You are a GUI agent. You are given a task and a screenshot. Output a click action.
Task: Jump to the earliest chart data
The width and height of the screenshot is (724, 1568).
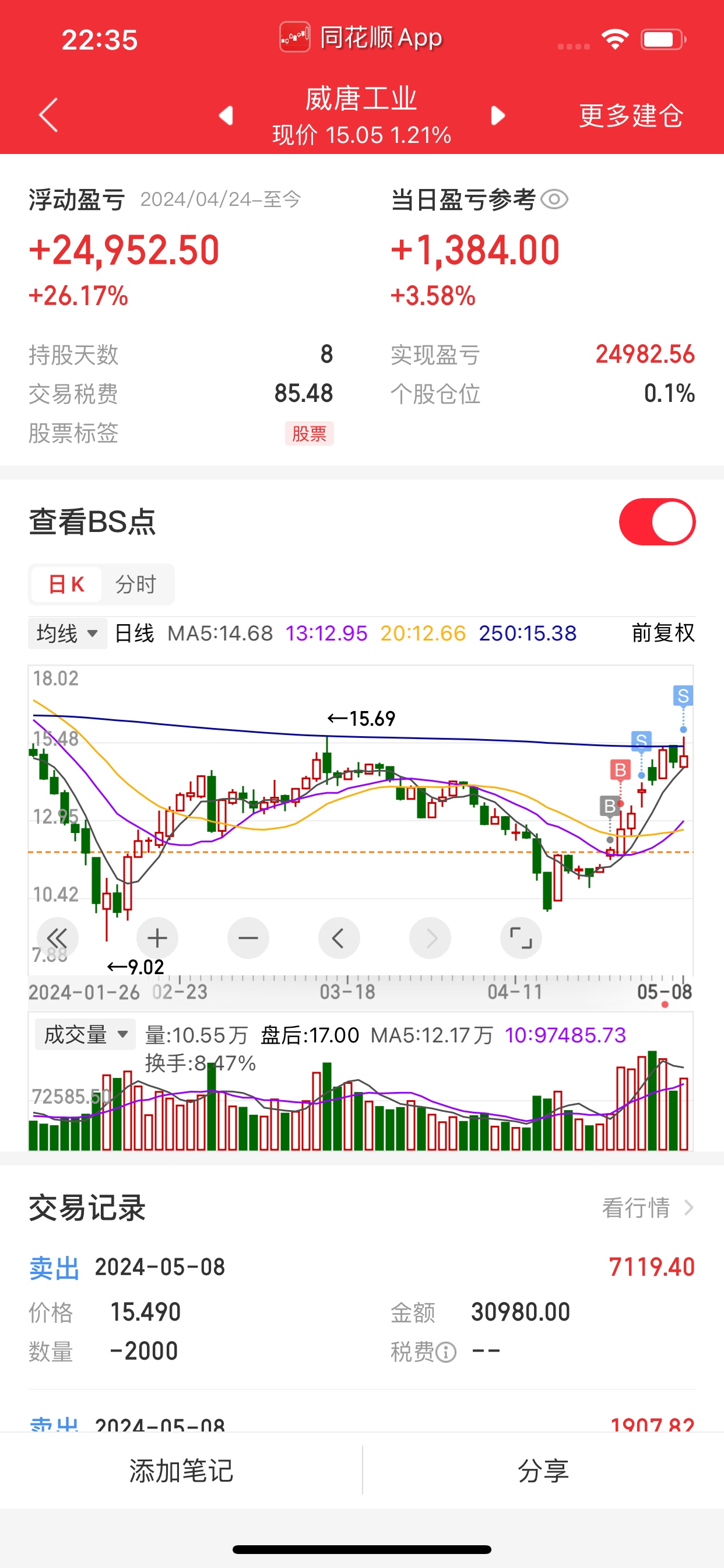[x=58, y=938]
